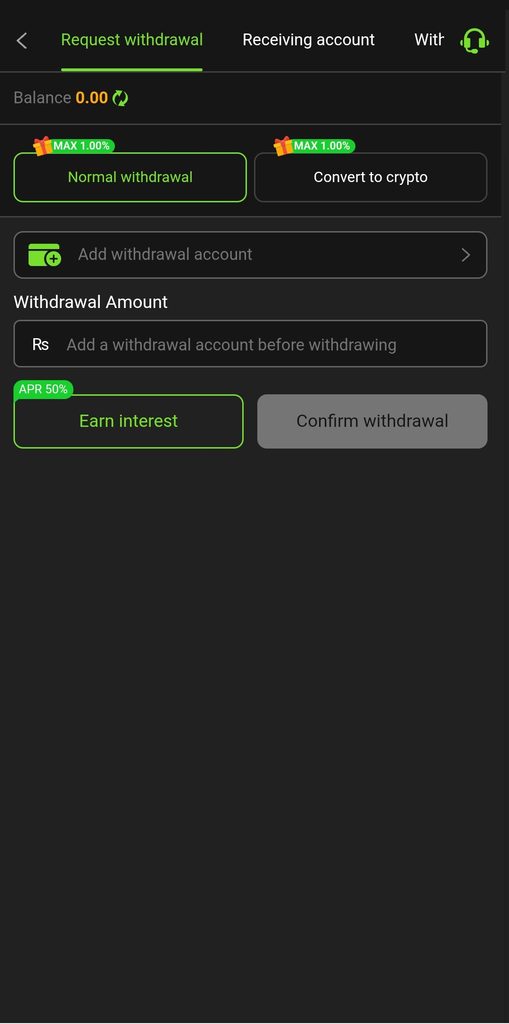Tap the Earn interest button
The width and height of the screenshot is (509, 1024).
point(129,421)
